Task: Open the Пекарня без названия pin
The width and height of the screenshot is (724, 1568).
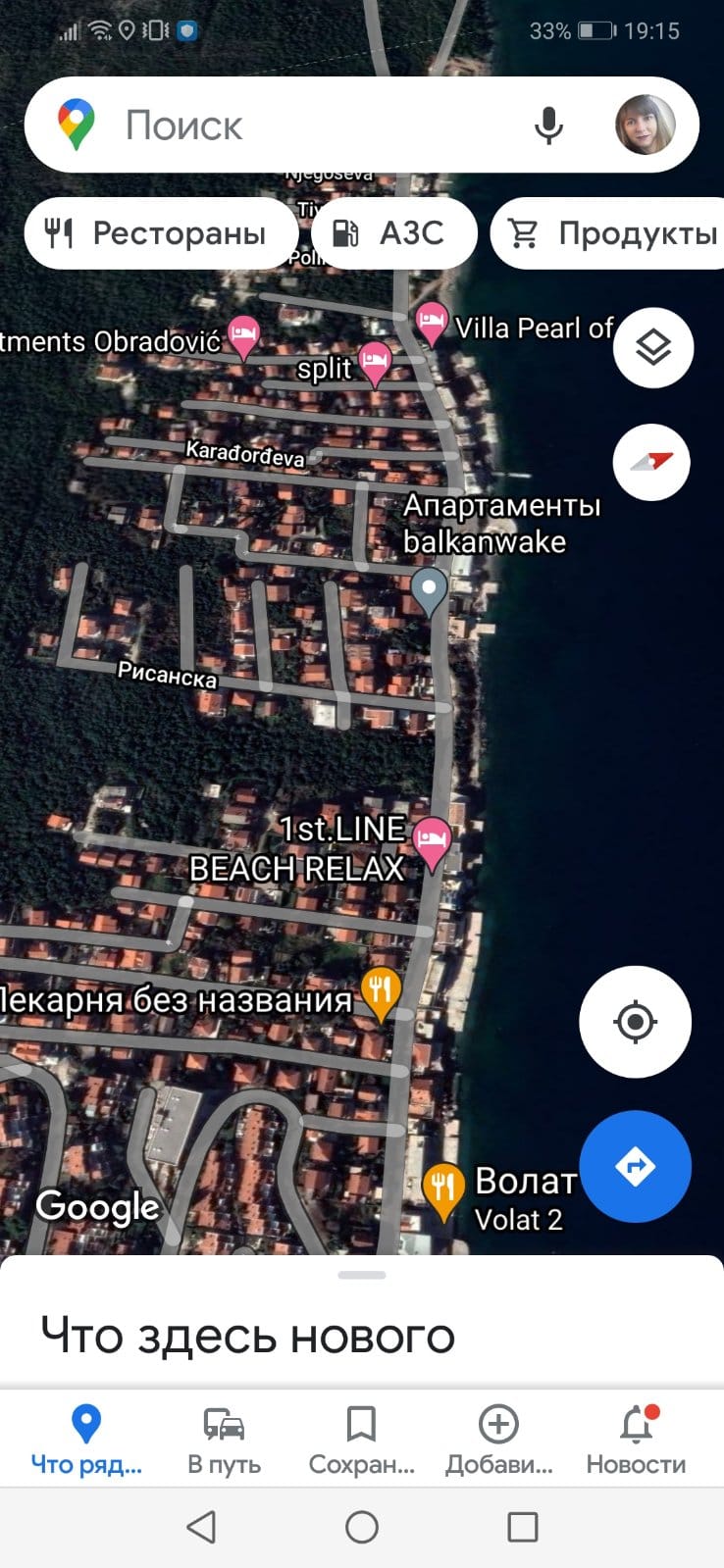Action: point(380,993)
